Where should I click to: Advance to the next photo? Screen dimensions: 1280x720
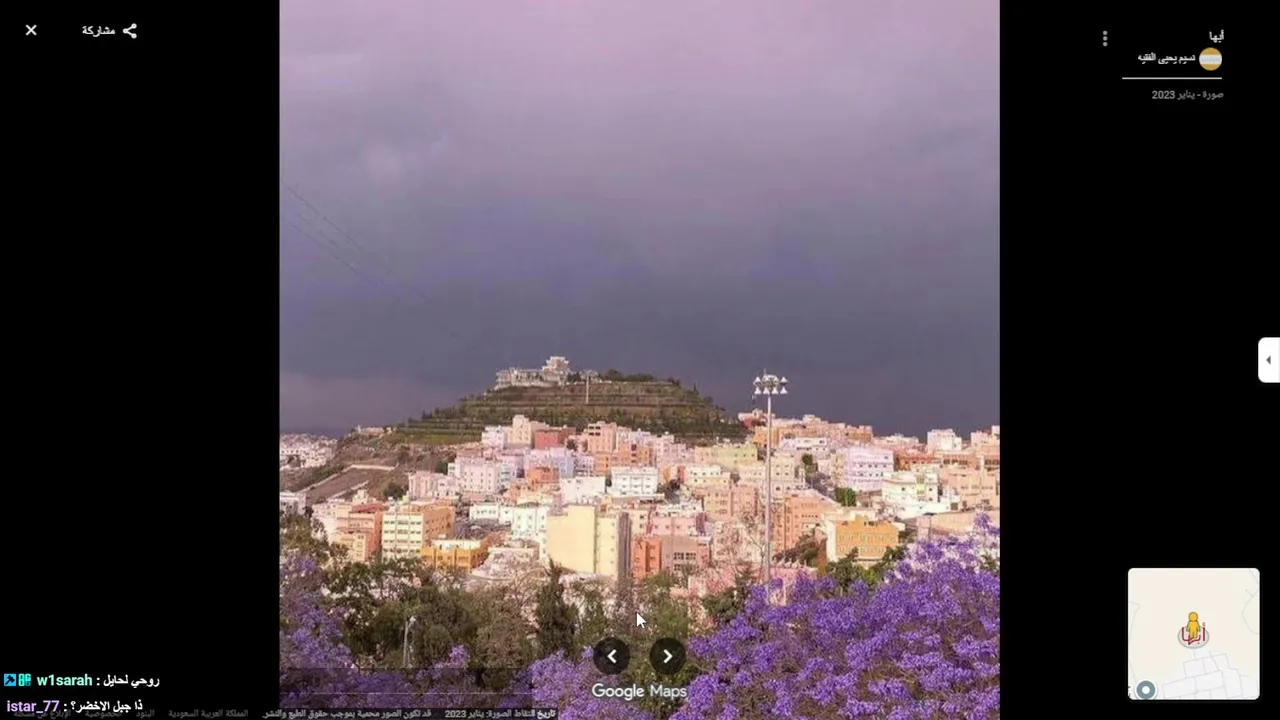point(668,657)
